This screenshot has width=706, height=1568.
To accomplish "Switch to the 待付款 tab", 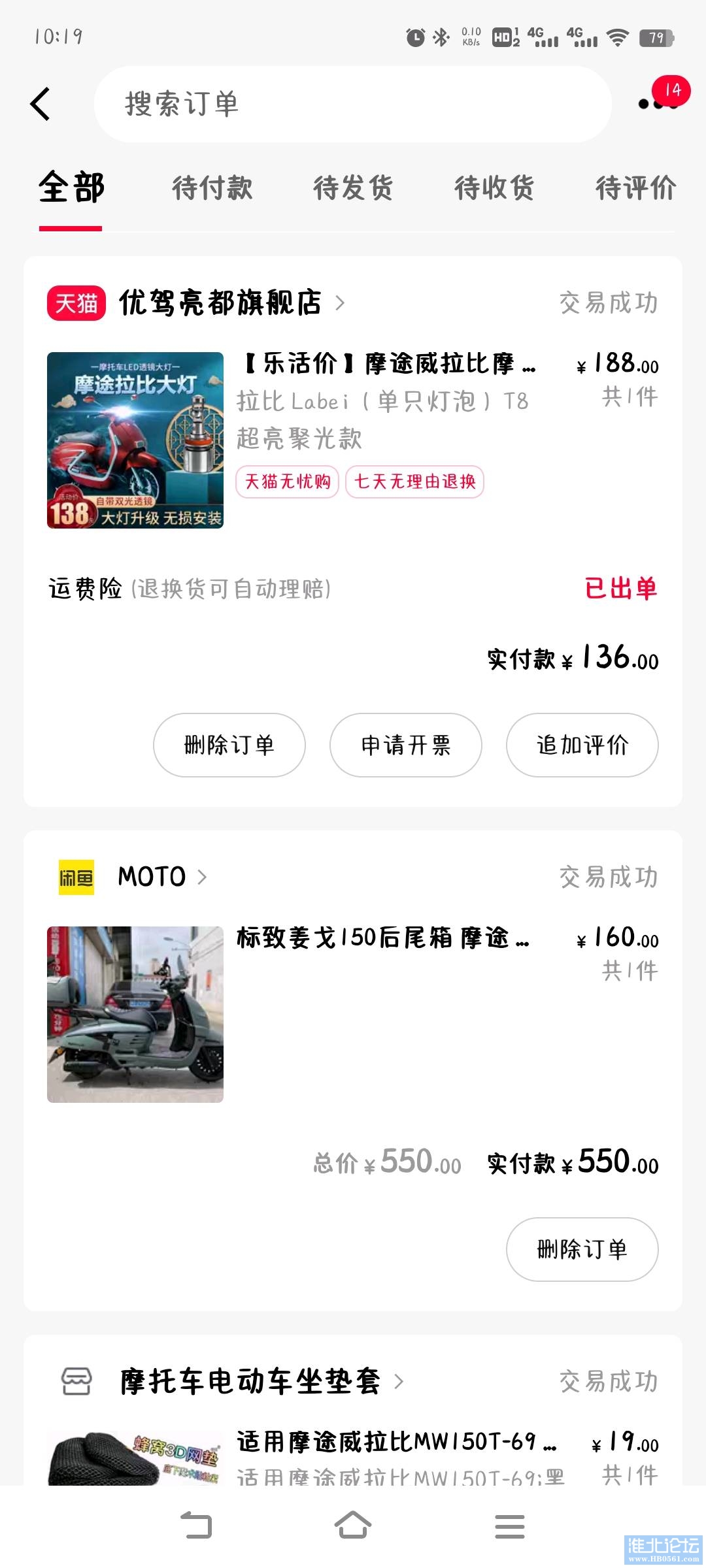I will pos(212,188).
